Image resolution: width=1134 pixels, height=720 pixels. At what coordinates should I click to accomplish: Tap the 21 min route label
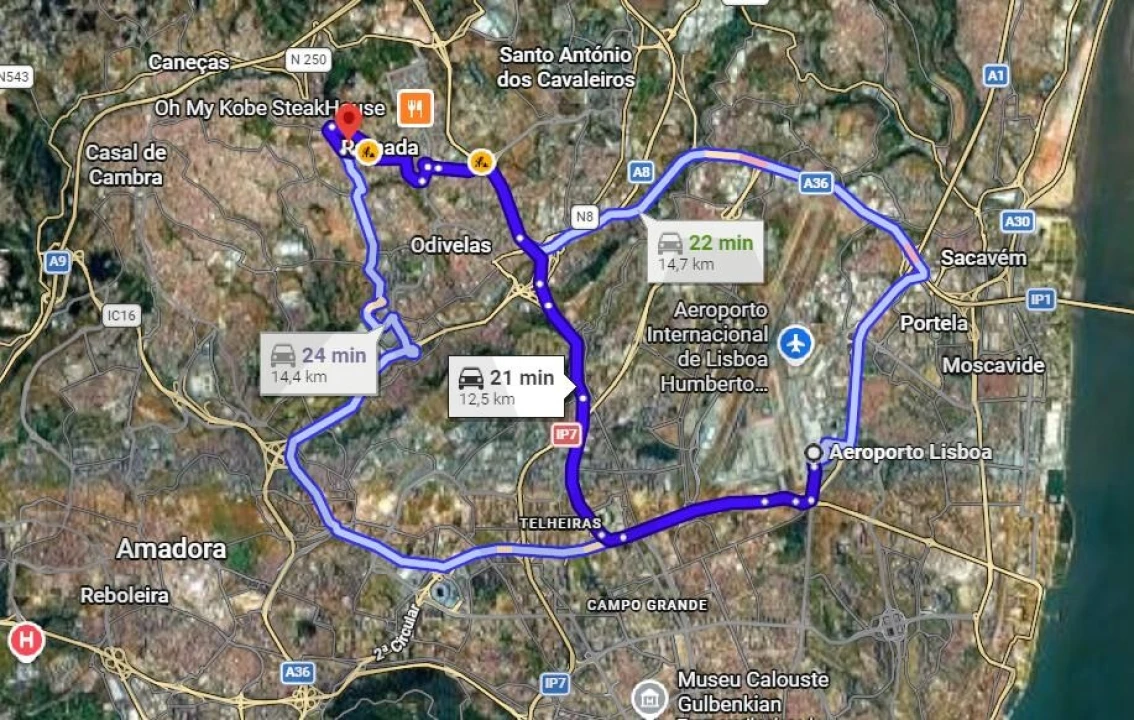[506, 387]
